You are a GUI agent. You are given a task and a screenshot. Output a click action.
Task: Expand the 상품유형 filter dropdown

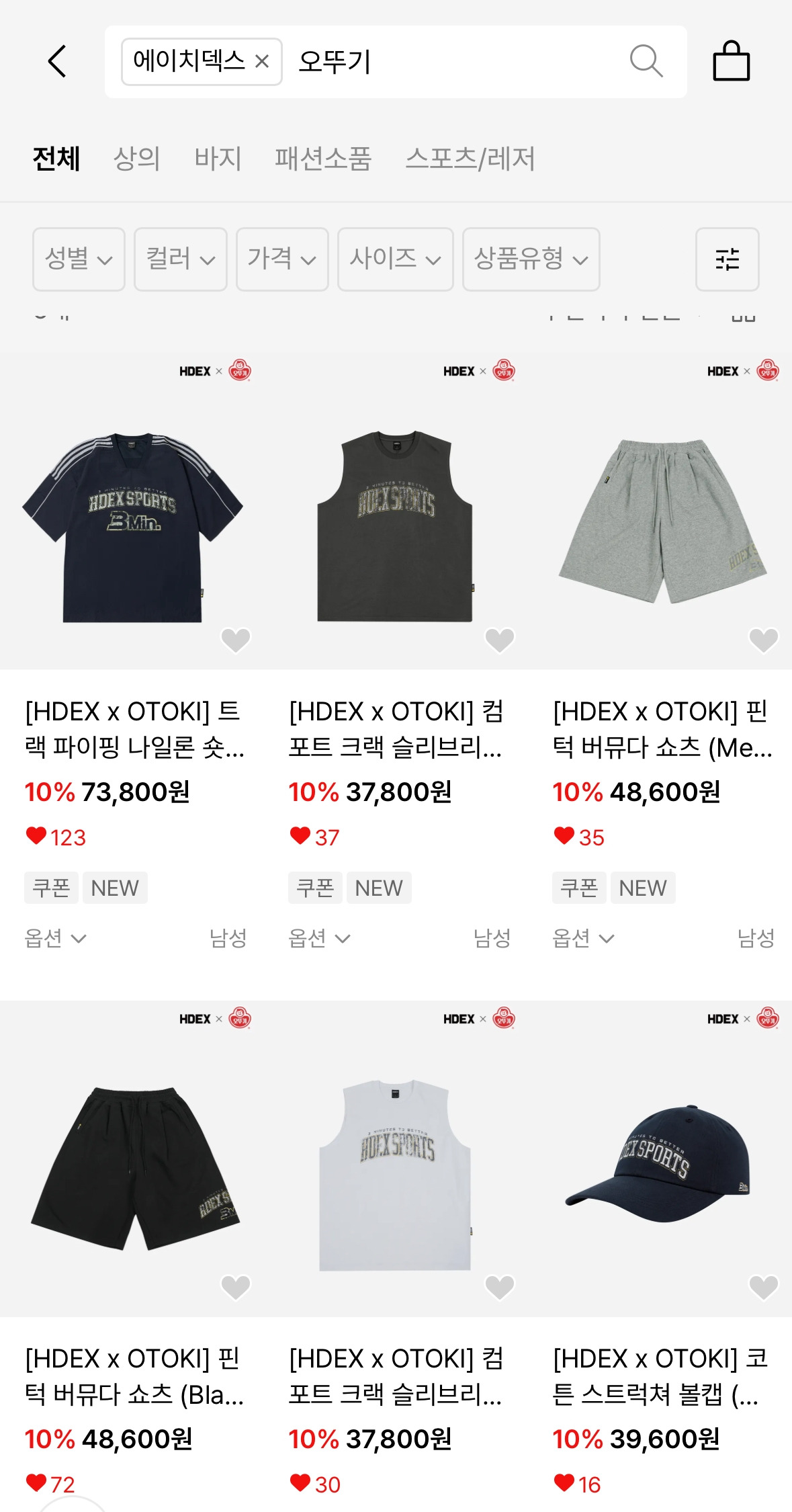pyautogui.click(x=531, y=259)
